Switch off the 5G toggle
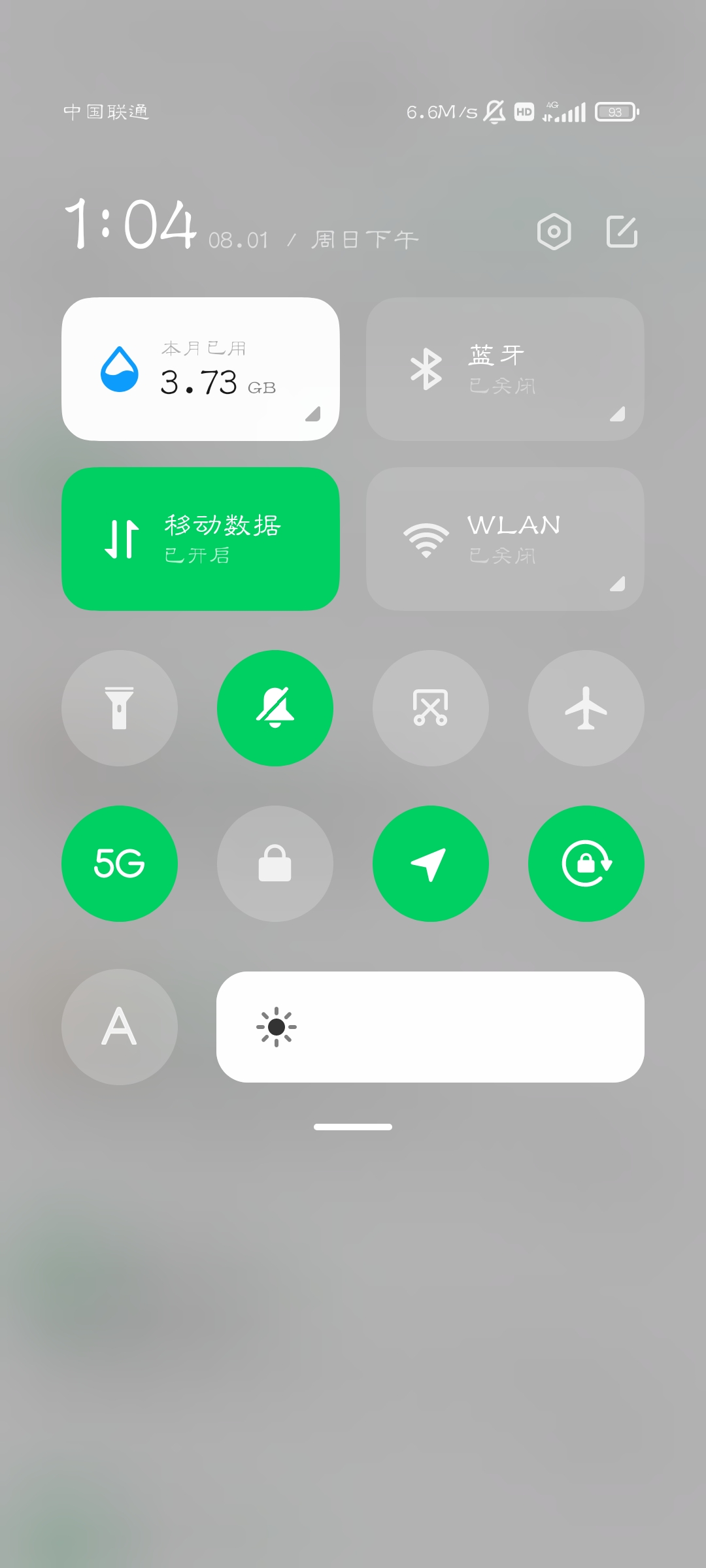 click(x=120, y=864)
